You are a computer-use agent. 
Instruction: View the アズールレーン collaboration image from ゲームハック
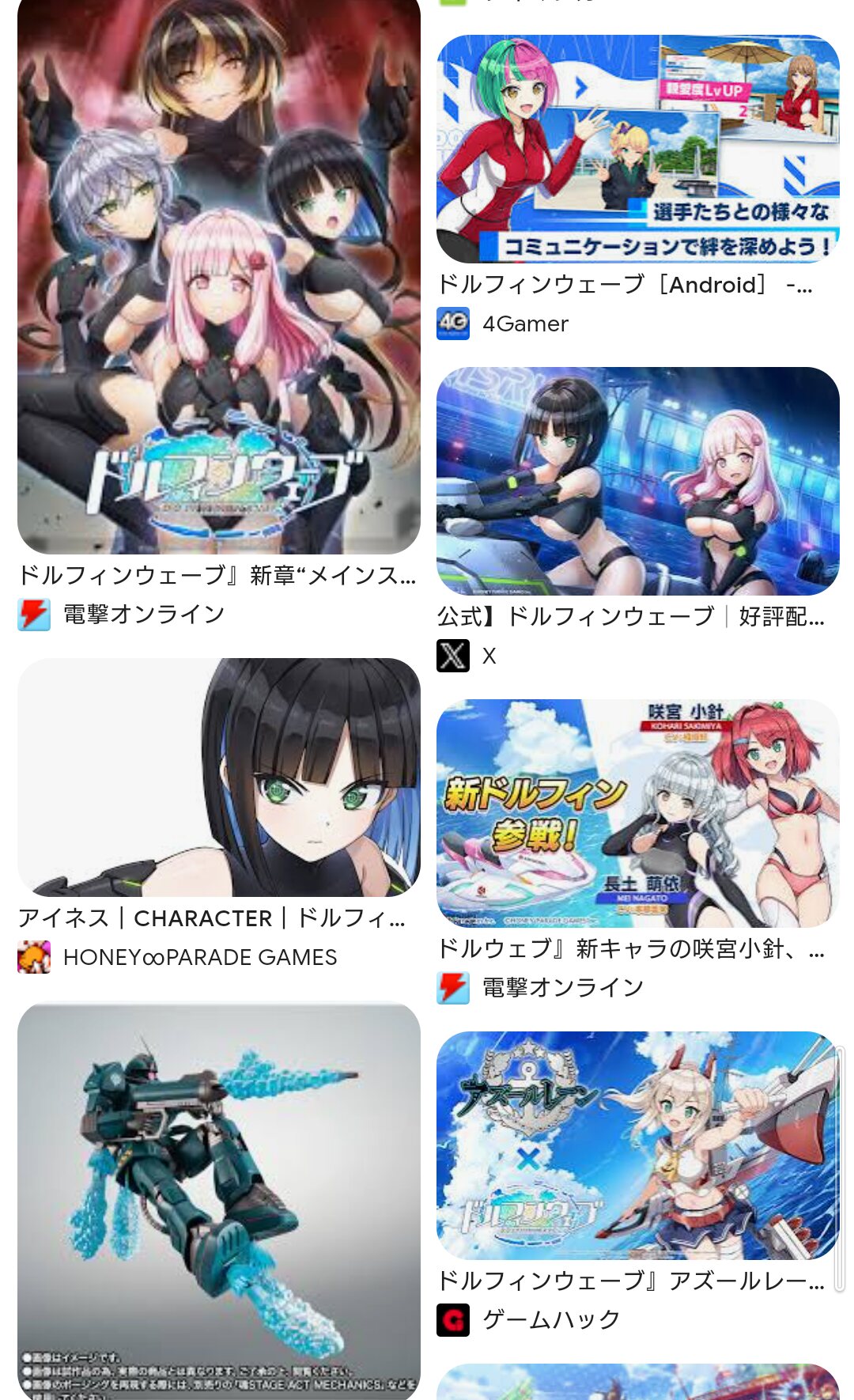(637, 1145)
